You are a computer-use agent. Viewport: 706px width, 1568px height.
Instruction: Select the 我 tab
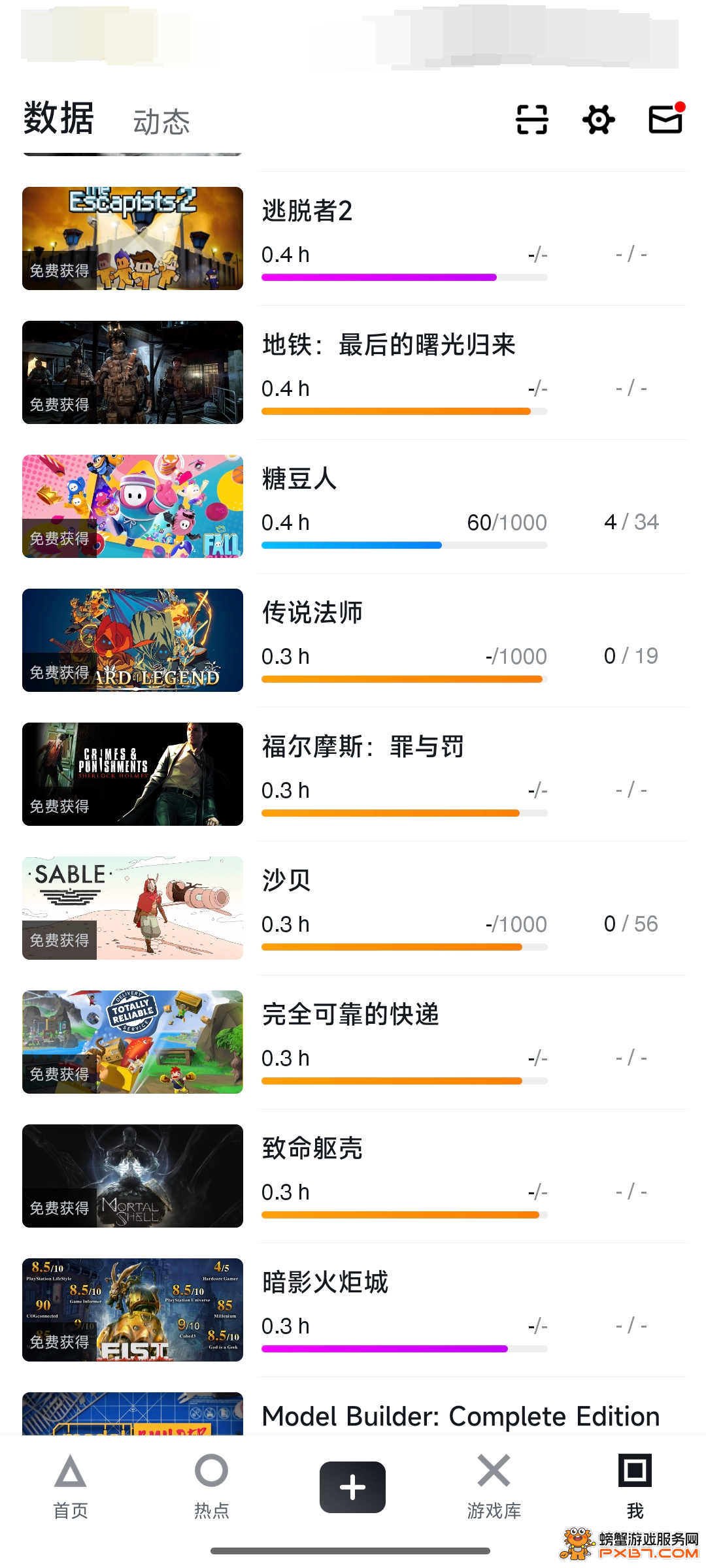(635, 1487)
